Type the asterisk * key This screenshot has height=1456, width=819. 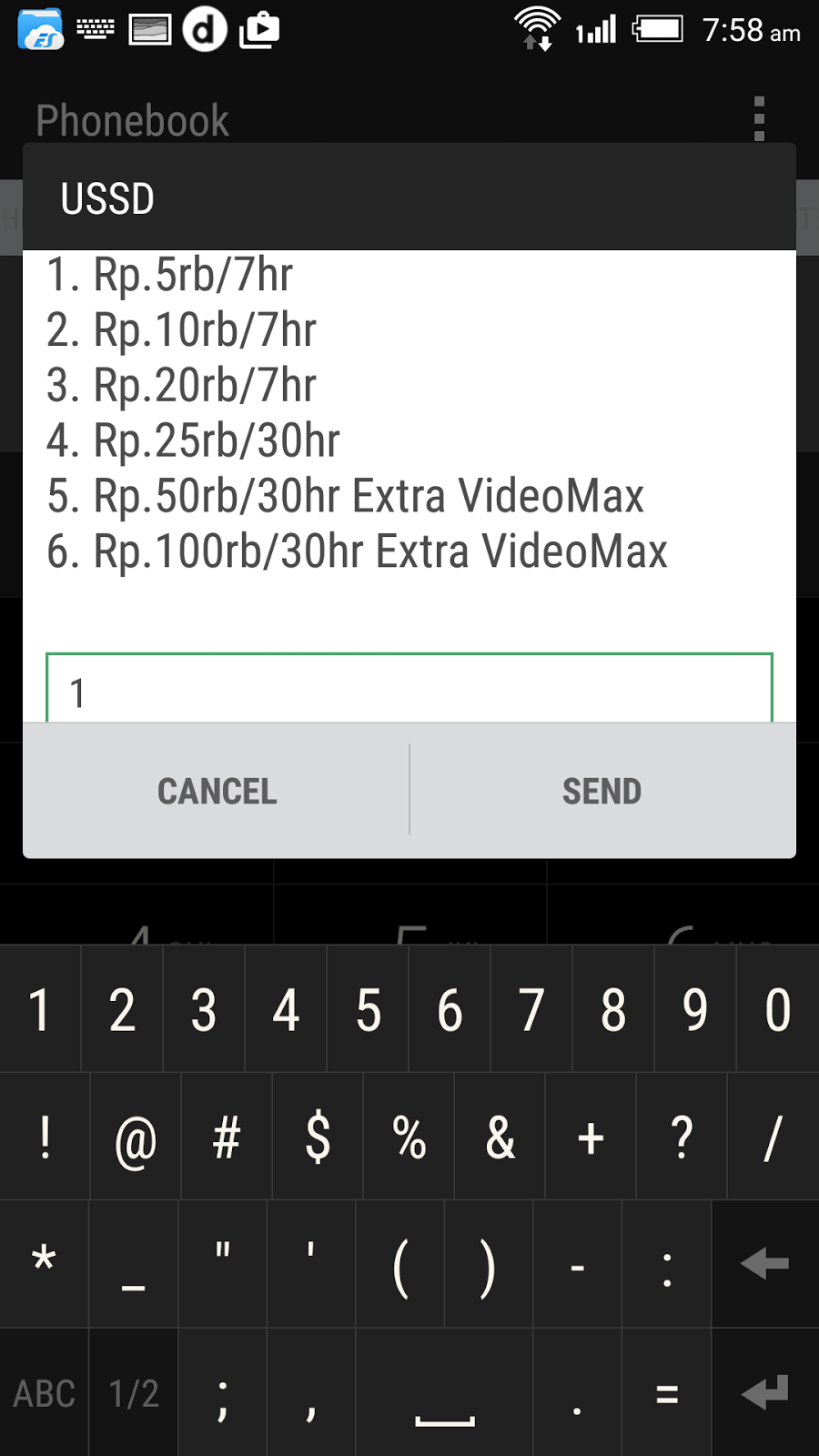44,1264
